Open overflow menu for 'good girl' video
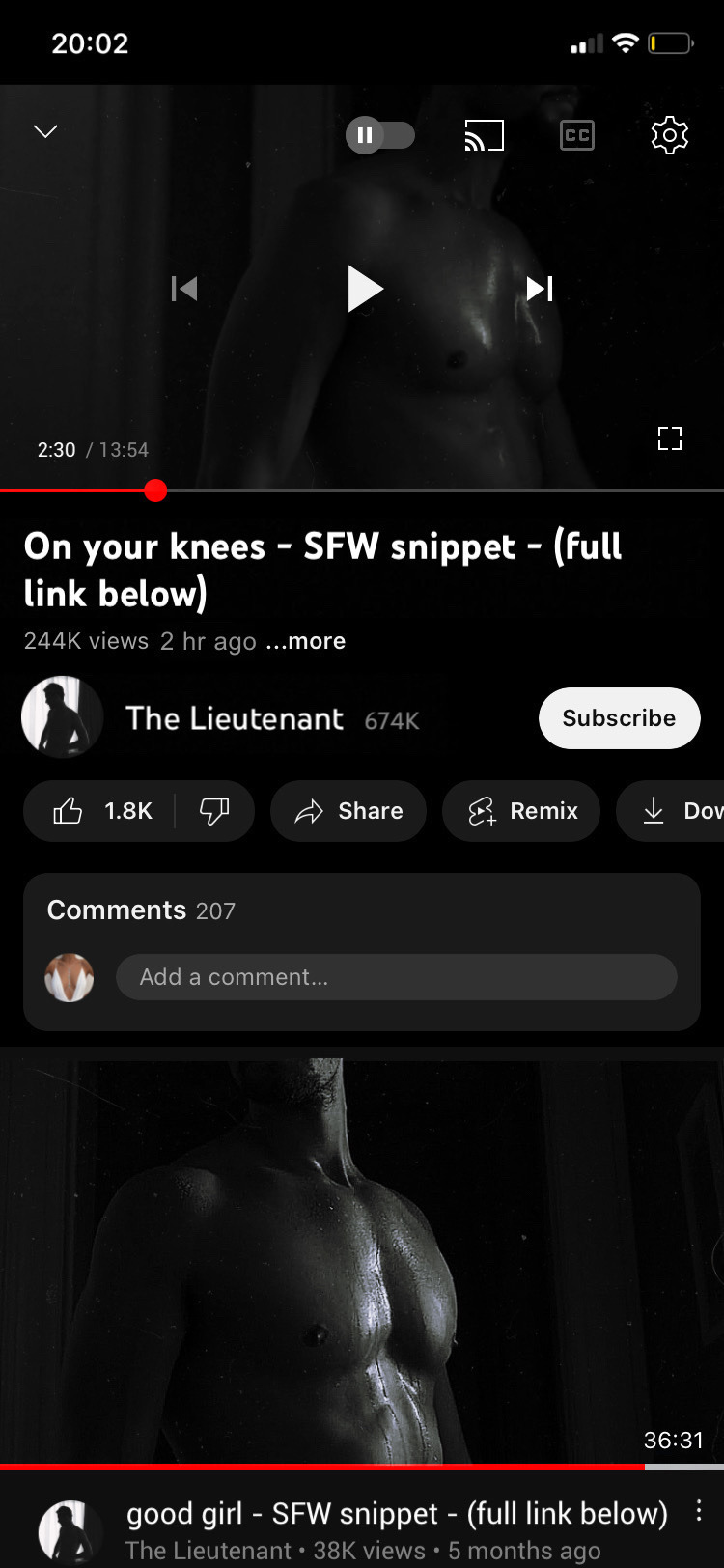 (699, 1512)
